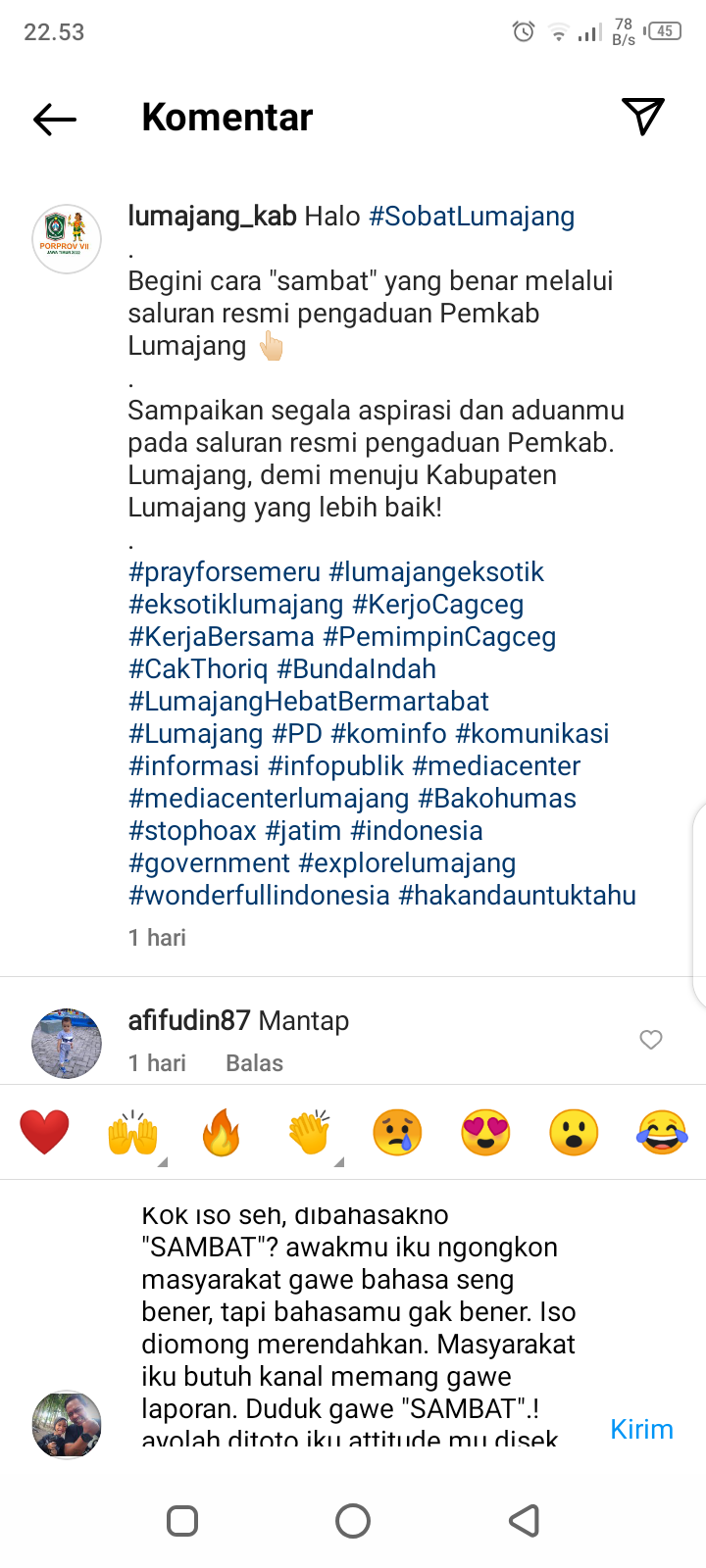Open the system recent apps button
Viewport: 706px width, 1568px height.
coord(182,1521)
